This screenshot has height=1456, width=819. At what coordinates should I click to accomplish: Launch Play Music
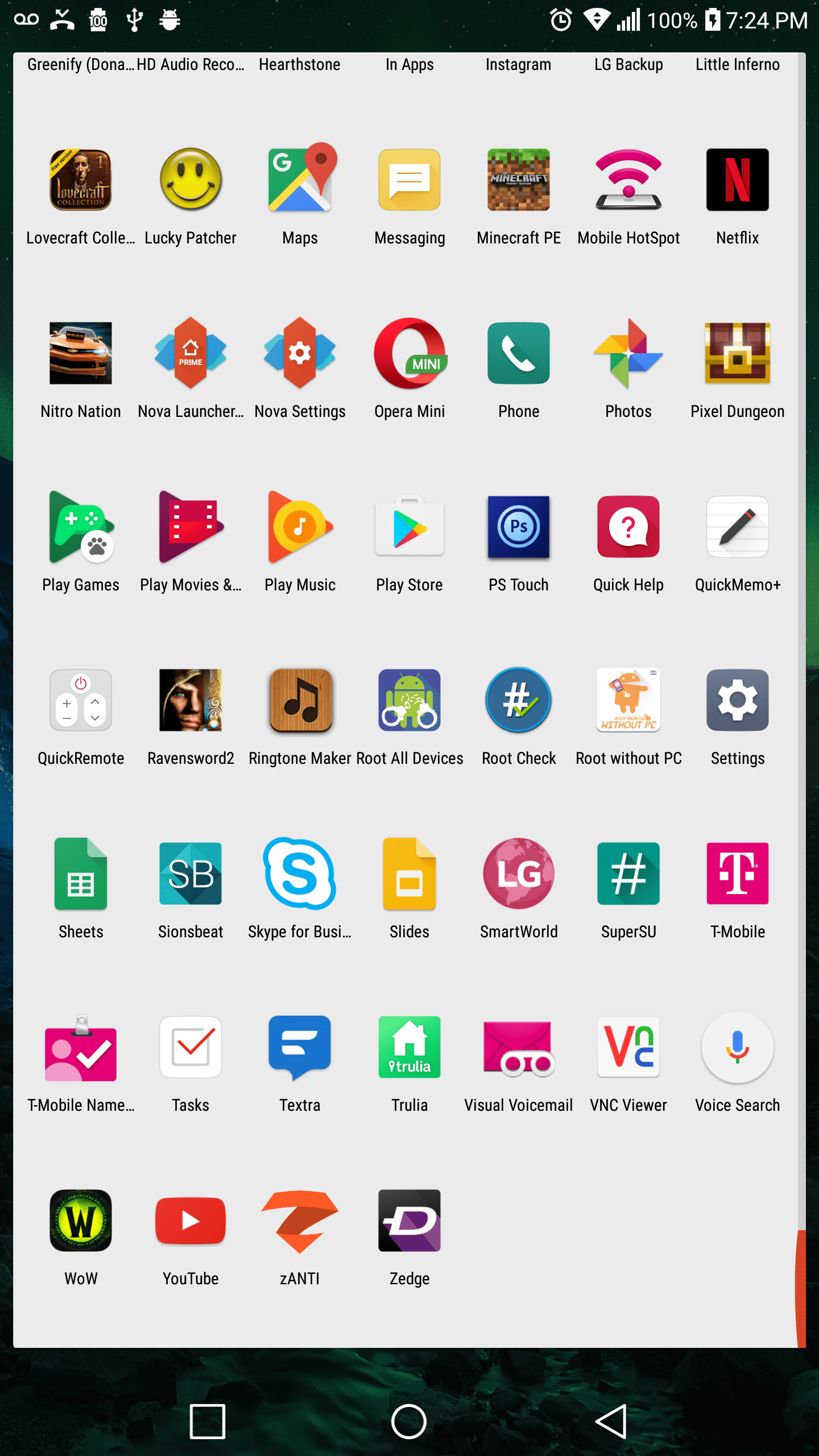(300, 527)
